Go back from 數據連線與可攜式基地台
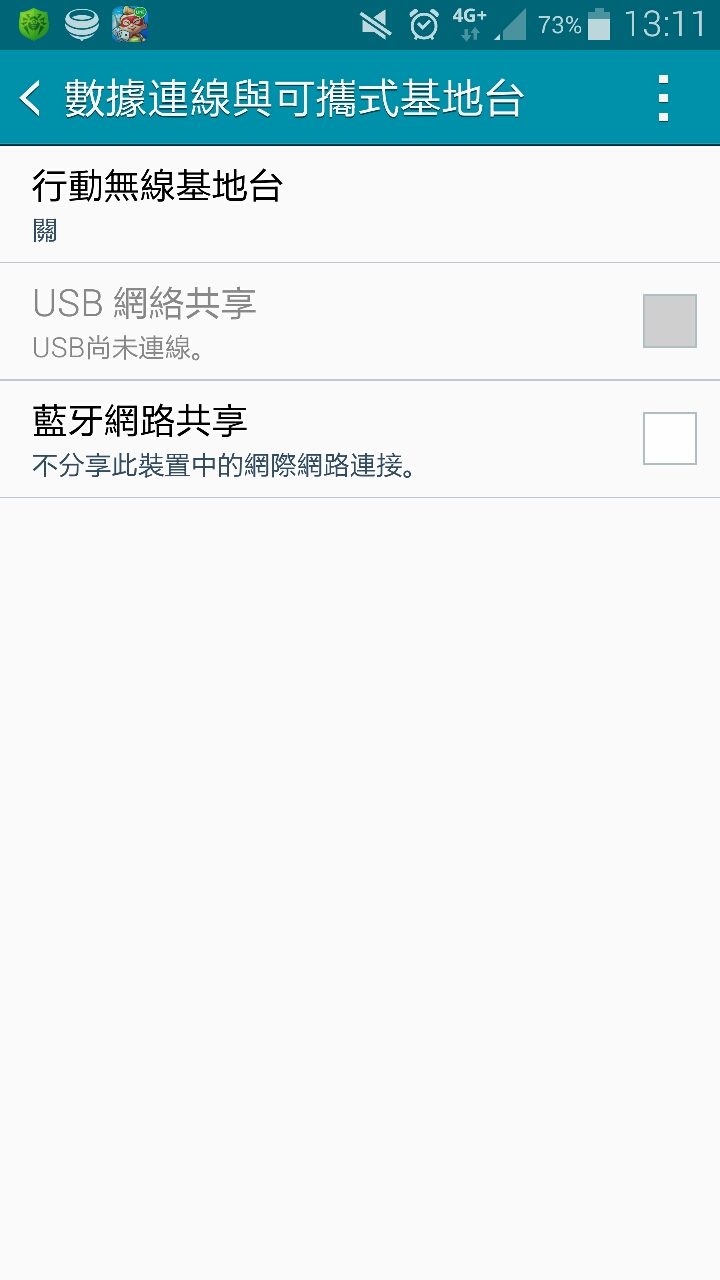The width and height of the screenshot is (720, 1280). pos(32,98)
